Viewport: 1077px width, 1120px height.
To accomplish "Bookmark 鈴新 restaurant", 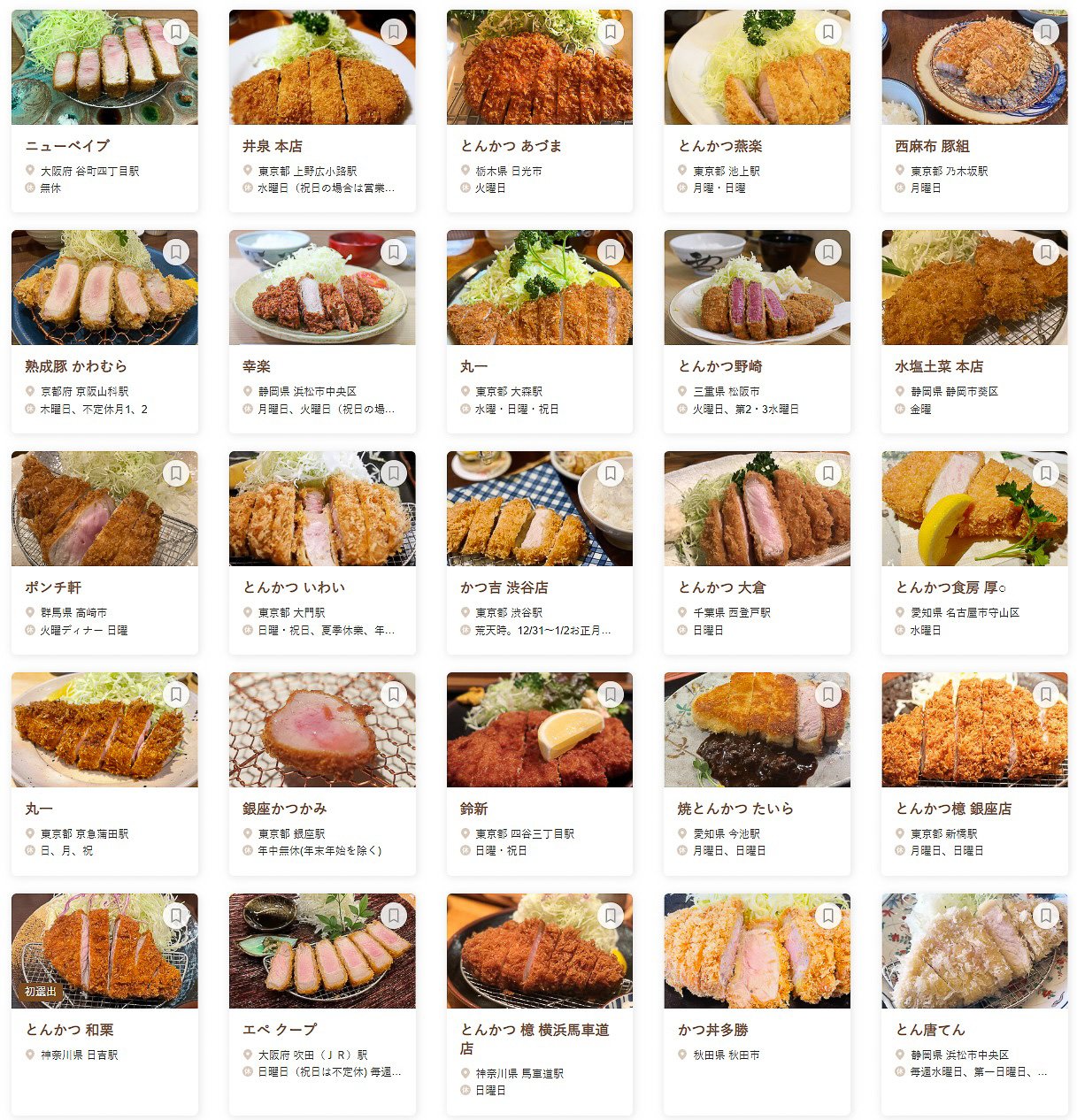I will [x=610, y=694].
